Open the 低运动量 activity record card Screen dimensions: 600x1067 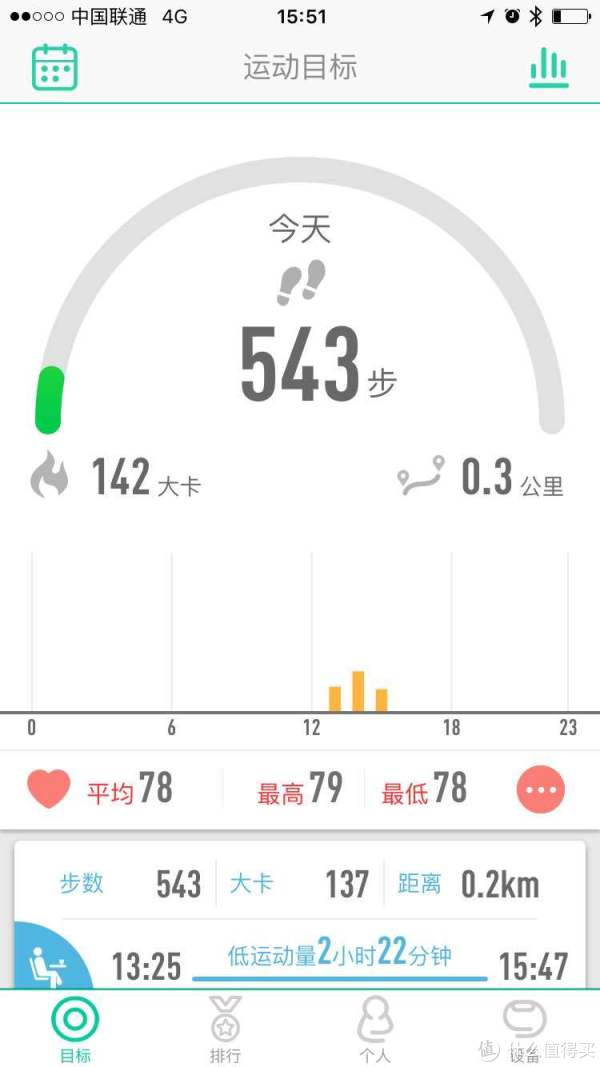point(299,916)
